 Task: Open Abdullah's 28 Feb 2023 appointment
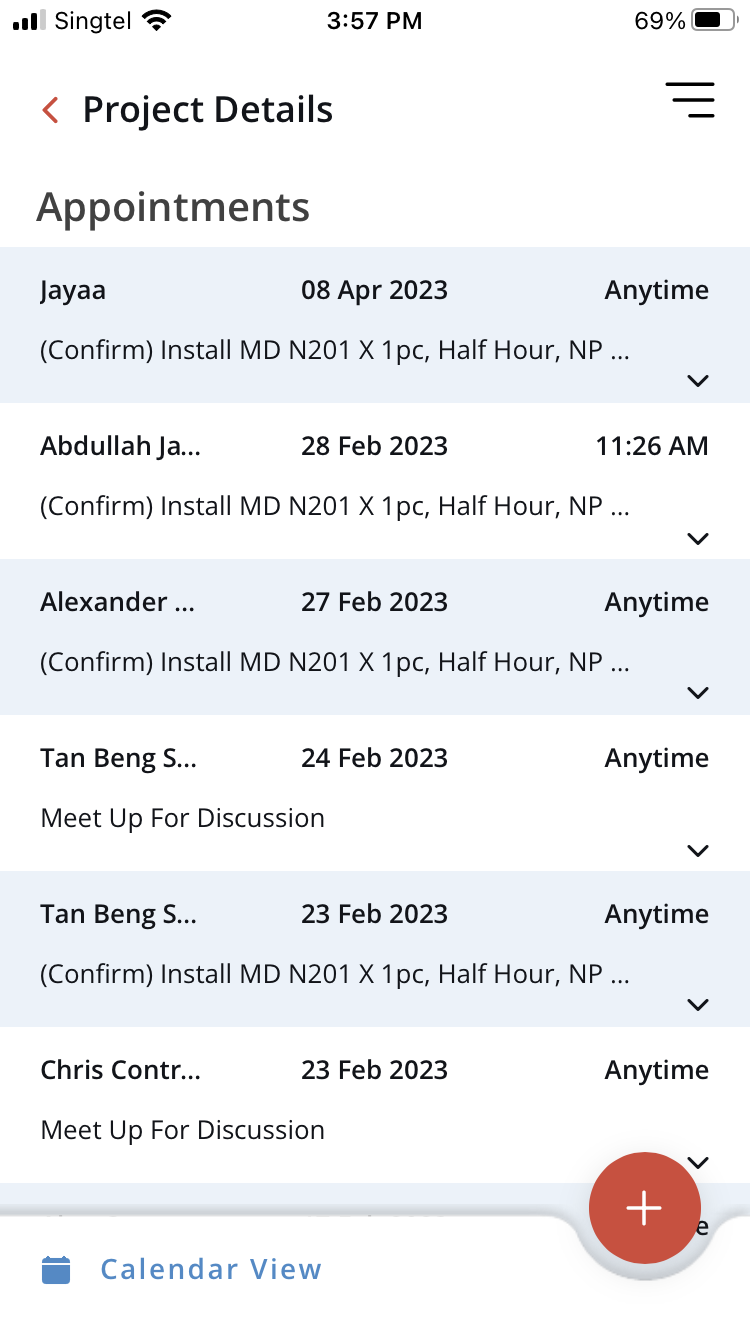pos(375,481)
